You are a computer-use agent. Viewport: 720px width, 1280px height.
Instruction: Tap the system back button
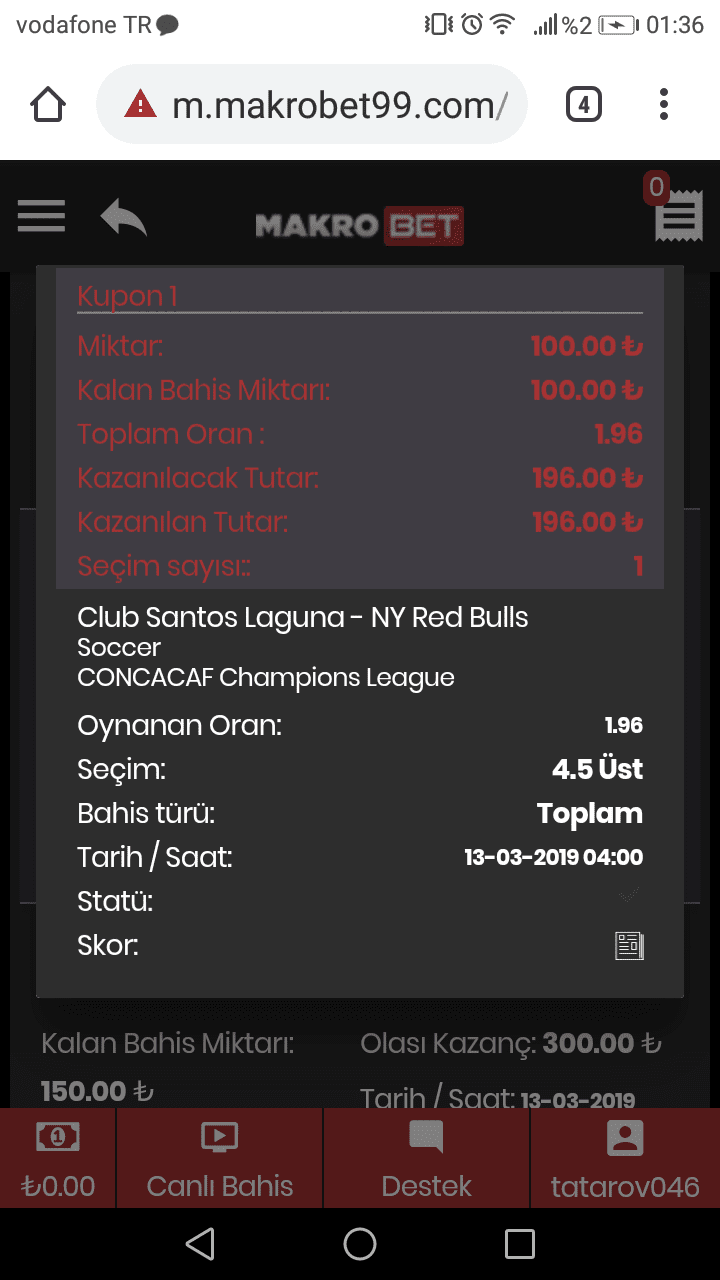[200, 1244]
